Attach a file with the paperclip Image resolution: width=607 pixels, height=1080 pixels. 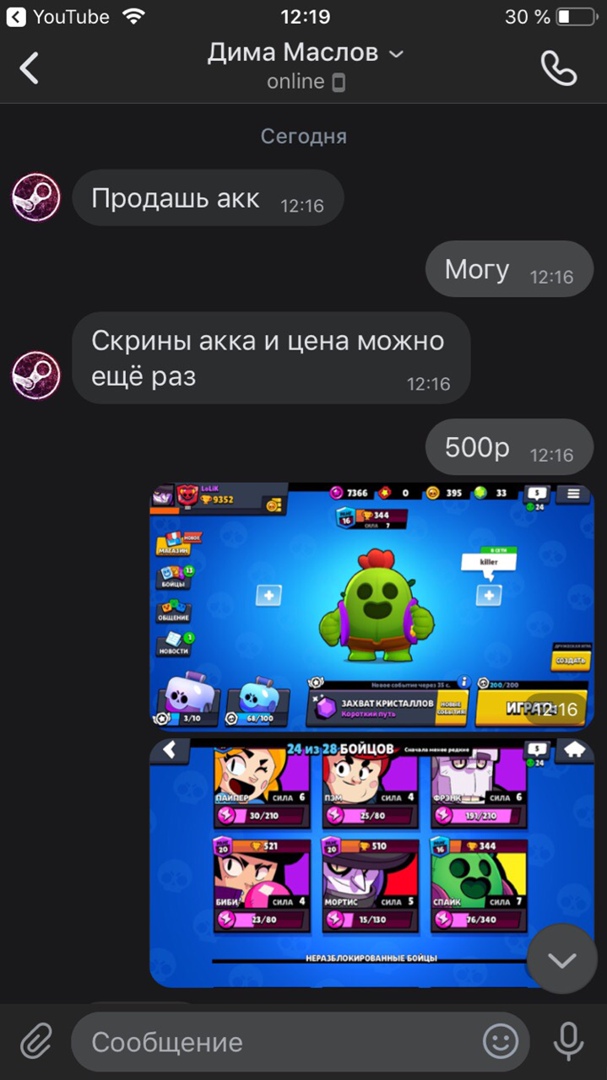click(36, 1042)
